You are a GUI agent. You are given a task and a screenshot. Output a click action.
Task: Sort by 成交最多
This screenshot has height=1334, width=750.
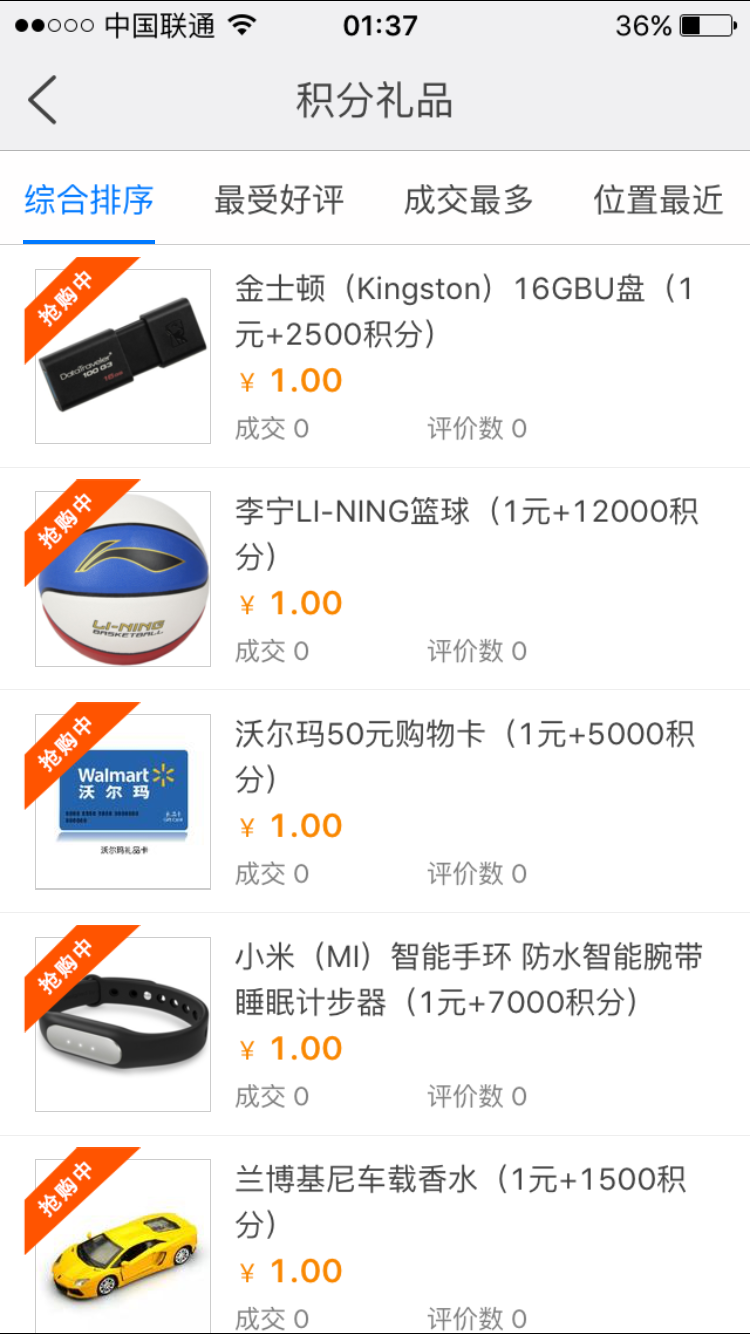pyautogui.click(x=468, y=200)
